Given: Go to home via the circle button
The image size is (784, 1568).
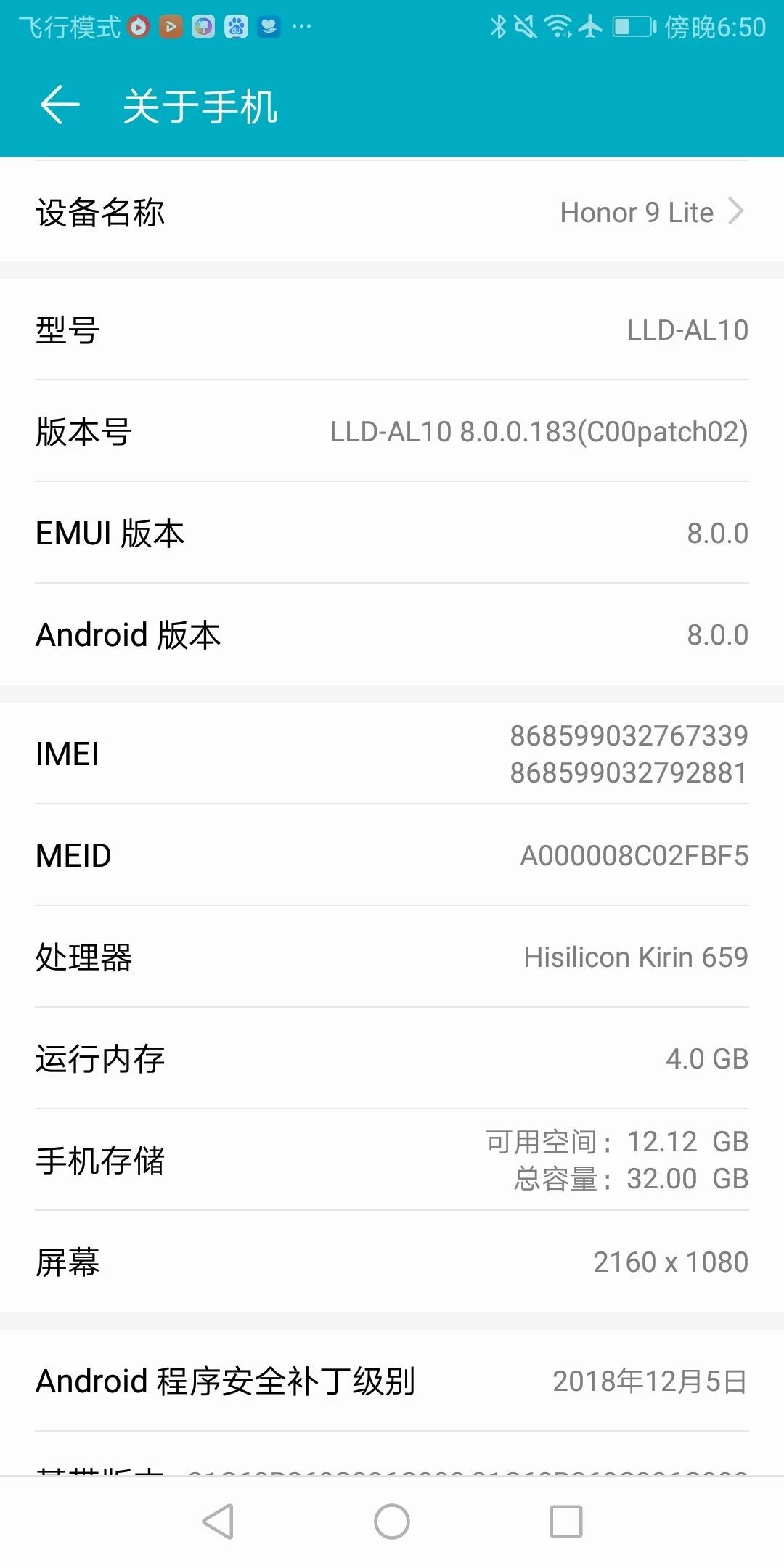Looking at the screenshot, I should pyautogui.click(x=392, y=1522).
